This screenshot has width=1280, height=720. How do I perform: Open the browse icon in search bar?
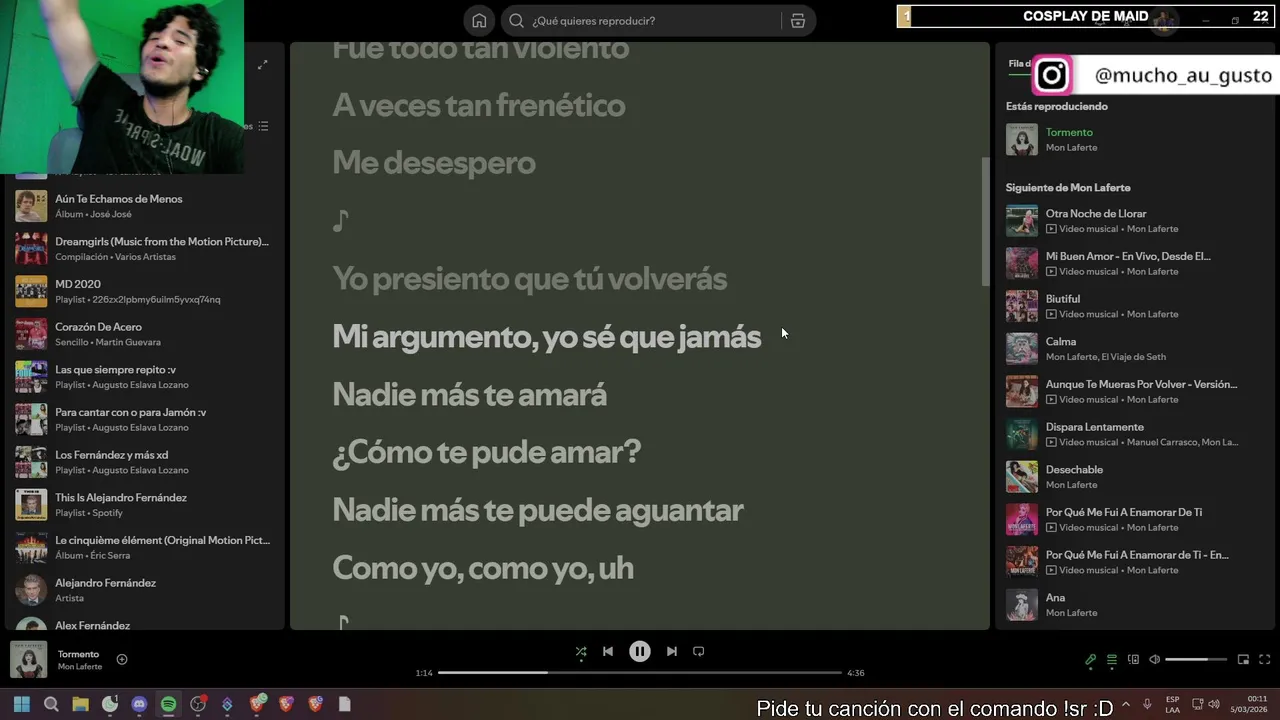[797, 21]
